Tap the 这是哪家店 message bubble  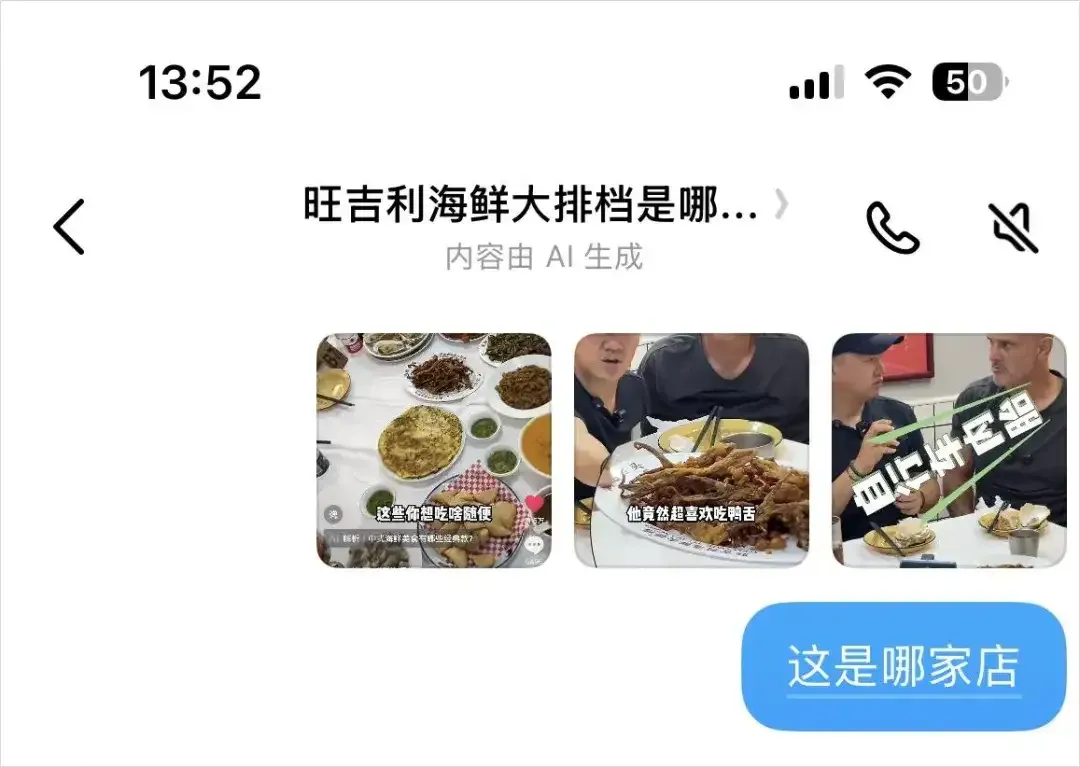(903, 666)
